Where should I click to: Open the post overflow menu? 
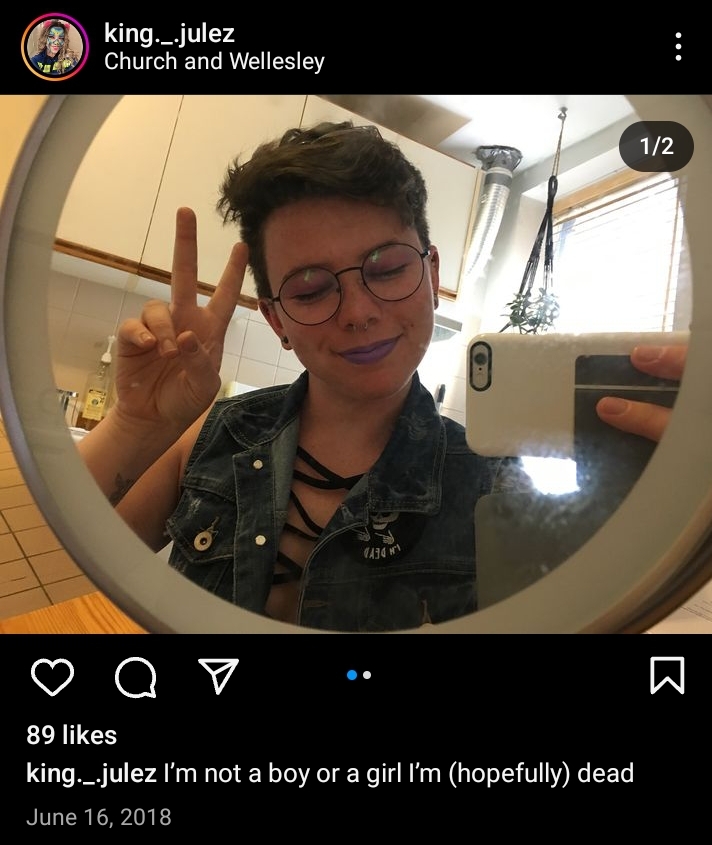pyautogui.click(x=678, y=46)
